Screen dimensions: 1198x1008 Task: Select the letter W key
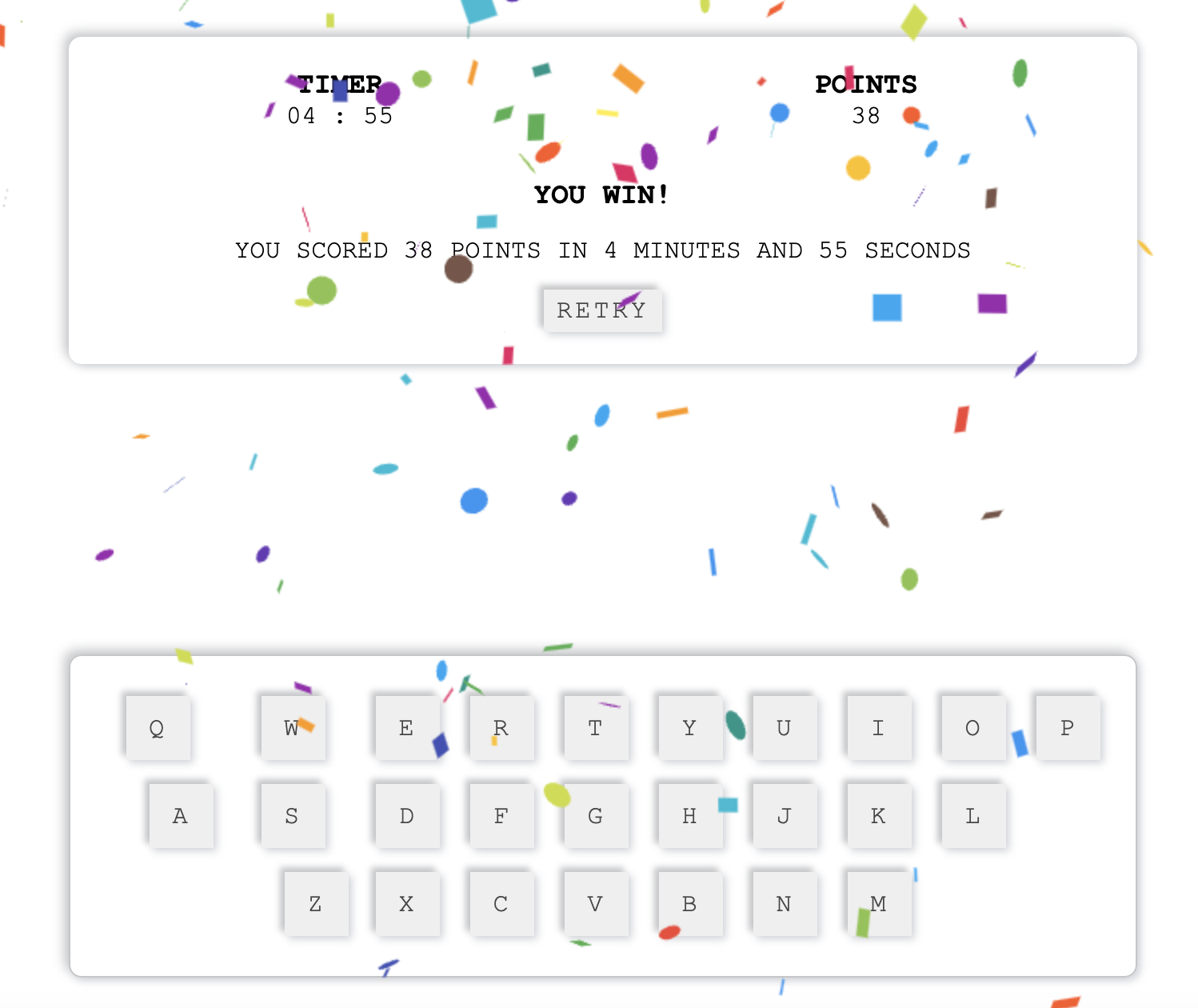293,728
